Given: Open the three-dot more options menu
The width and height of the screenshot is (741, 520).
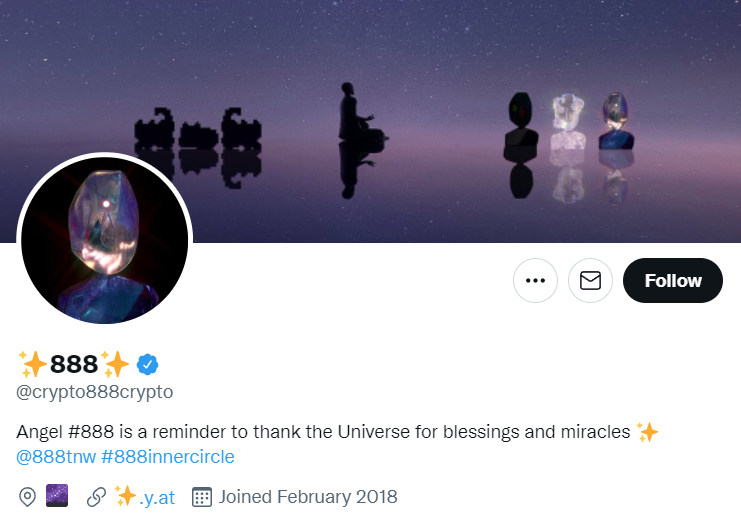Looking at the screenshot, I should (x=535, y=281).
